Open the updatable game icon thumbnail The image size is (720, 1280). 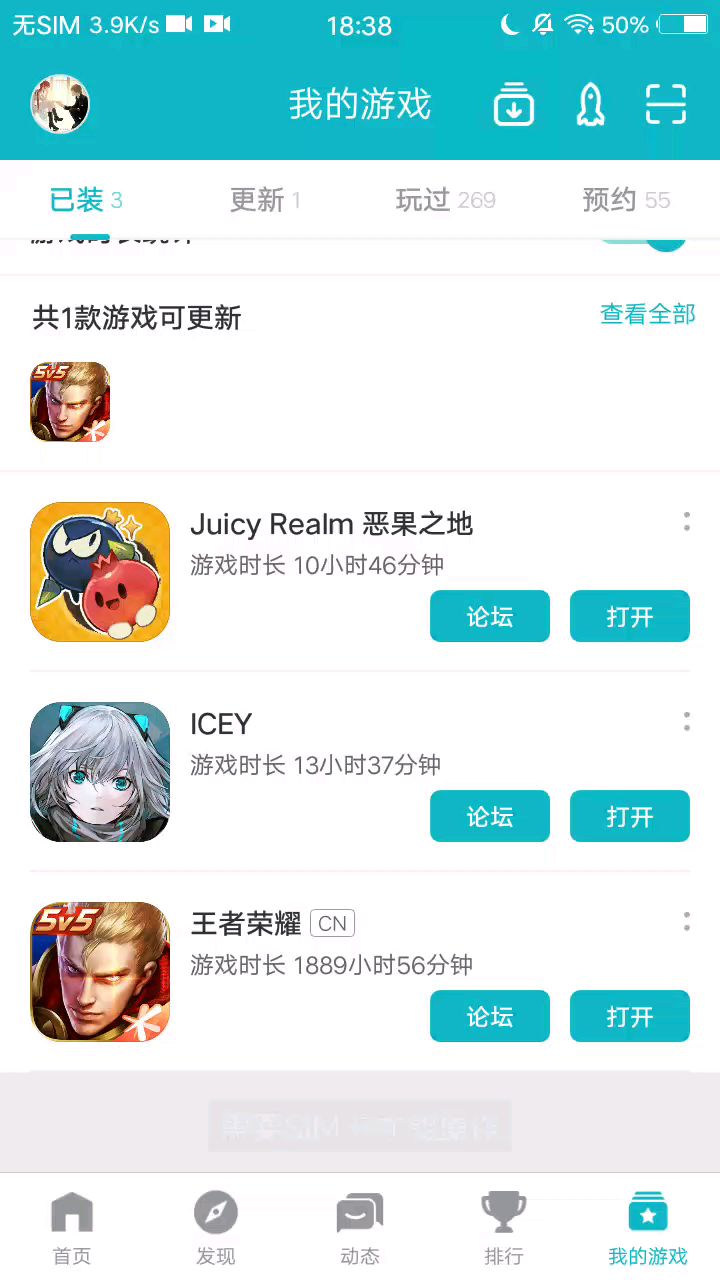coord(70,402)
